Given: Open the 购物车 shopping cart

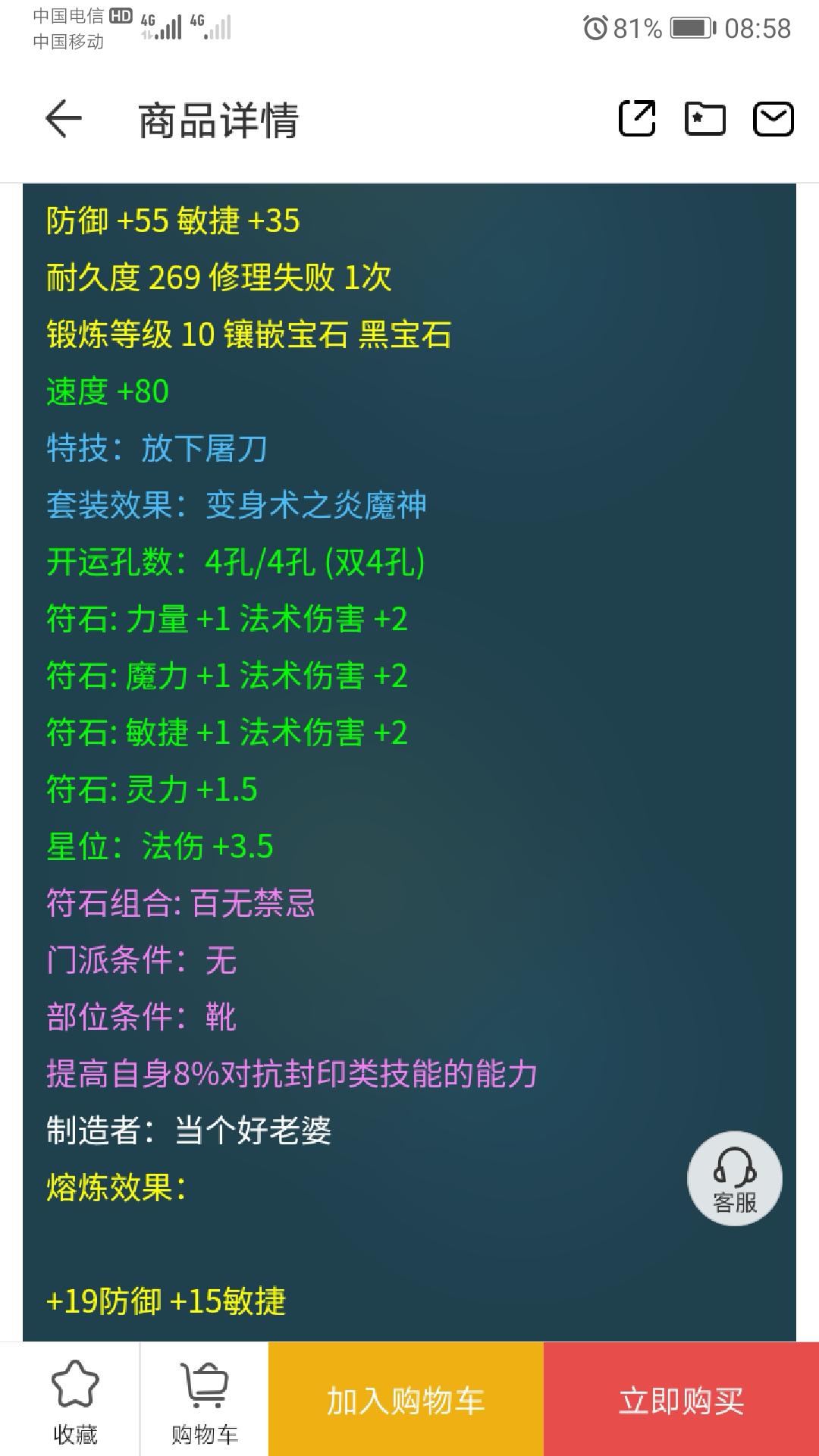Looking at the screenshot, I should 204,1400.
